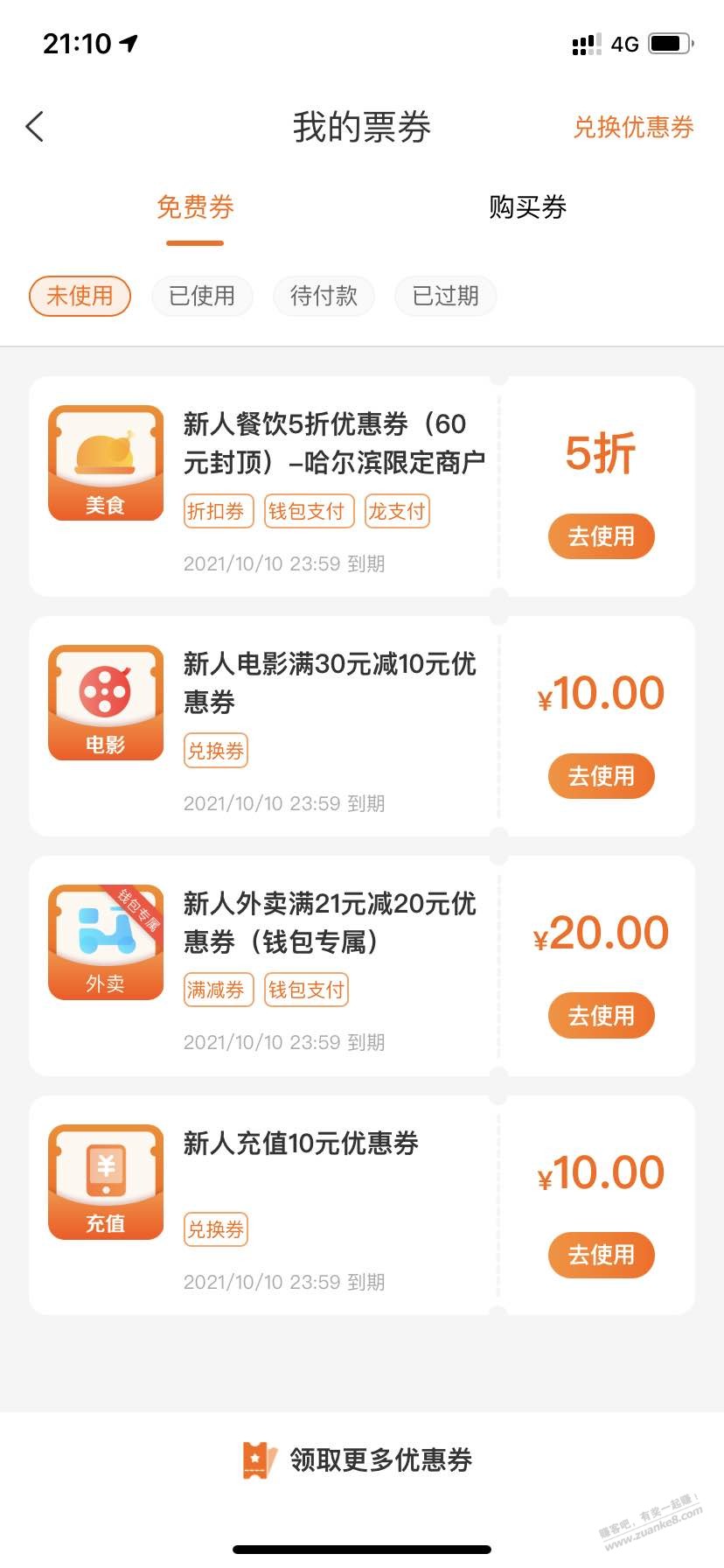Filter coupons by 已使用
Viewport: 724px width, 1568px height.
(x=202, y=296)
